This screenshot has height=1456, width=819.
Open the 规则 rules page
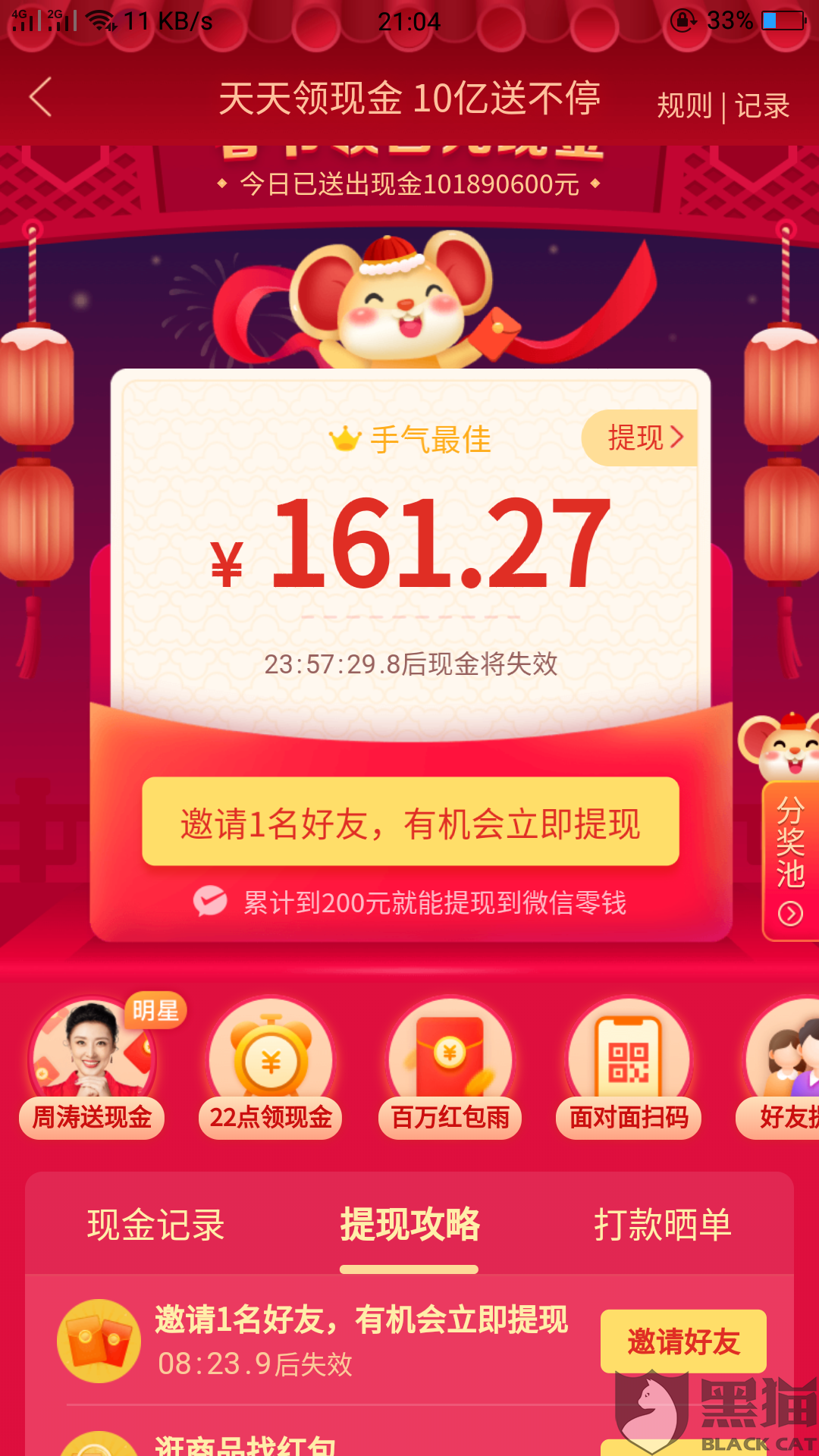[x=684, y=105]
